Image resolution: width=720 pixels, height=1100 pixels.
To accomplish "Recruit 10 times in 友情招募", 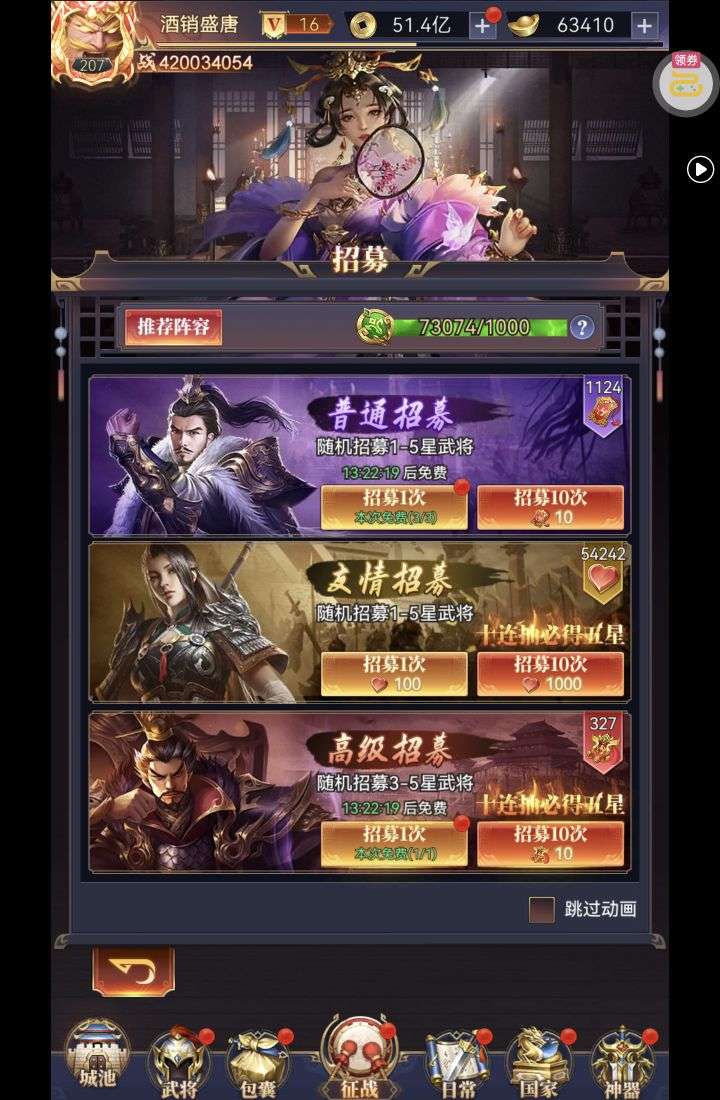I will pyautogui.click(x=550, y=673).
